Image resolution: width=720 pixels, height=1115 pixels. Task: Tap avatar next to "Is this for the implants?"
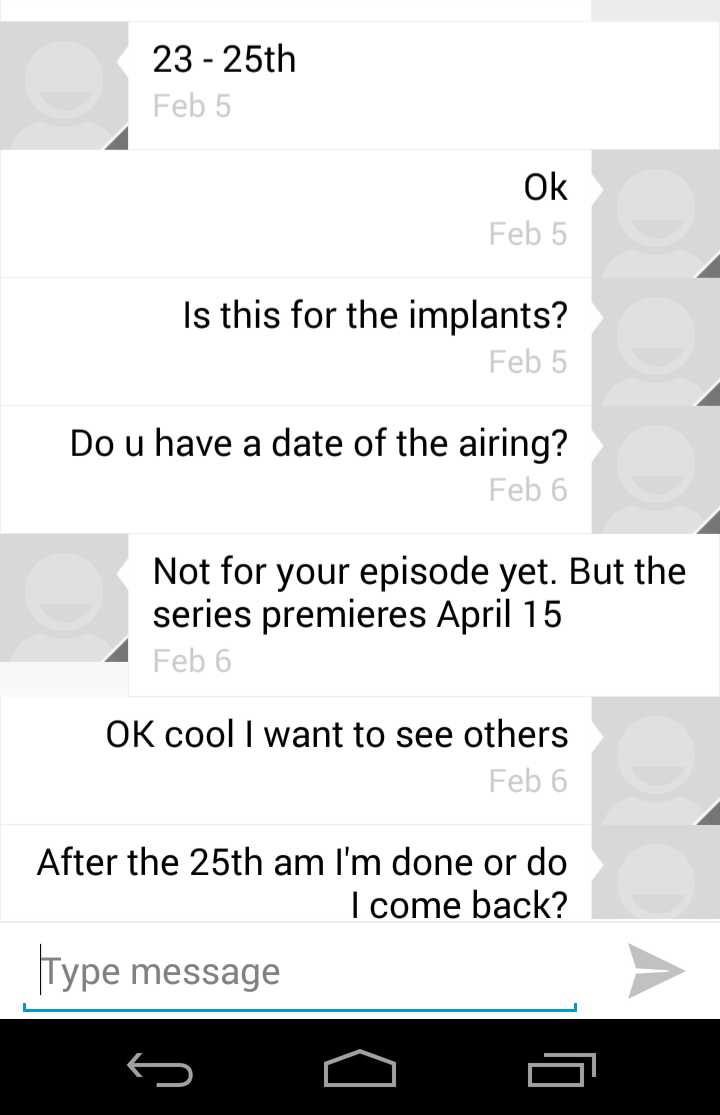pyautogui.click(x=655, y=342)
